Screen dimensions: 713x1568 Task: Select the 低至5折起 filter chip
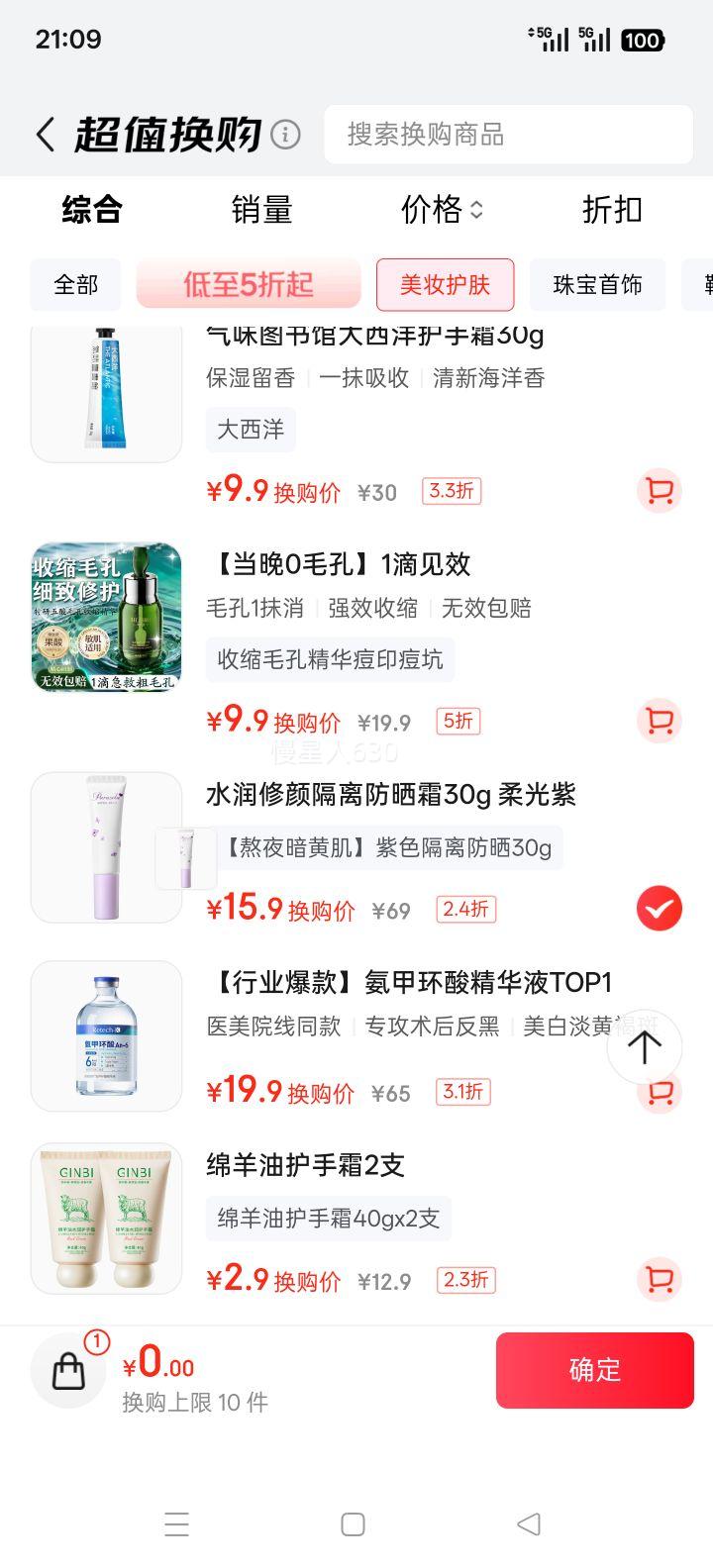tap(249, 285)
